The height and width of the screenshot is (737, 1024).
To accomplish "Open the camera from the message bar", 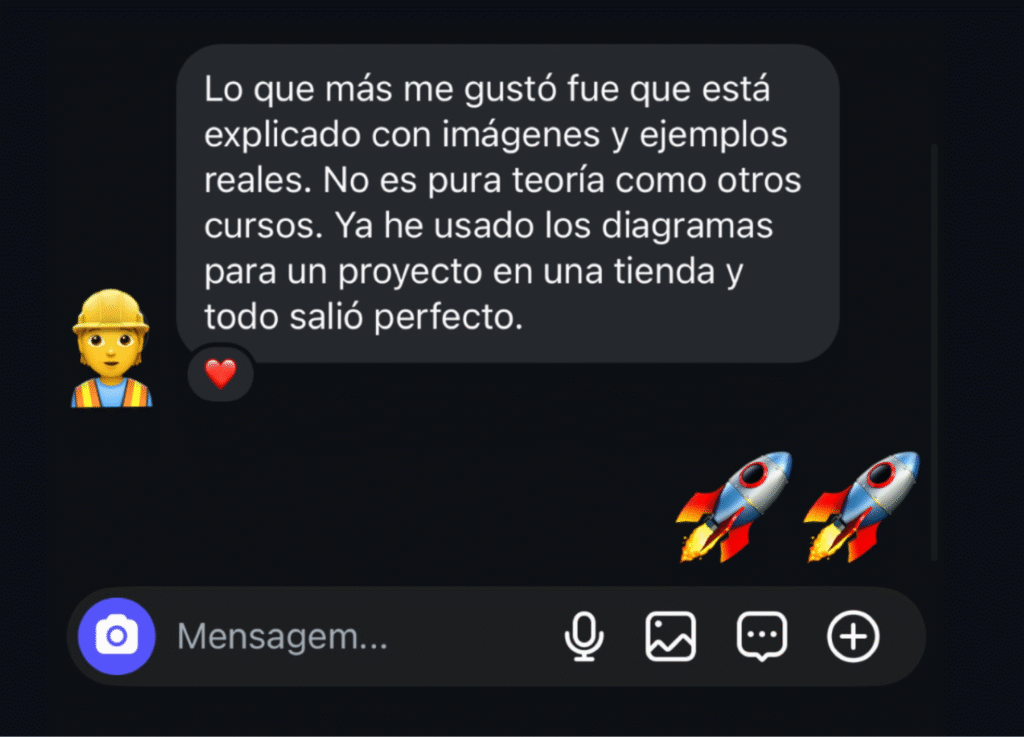I will click(x=117, y=636).
